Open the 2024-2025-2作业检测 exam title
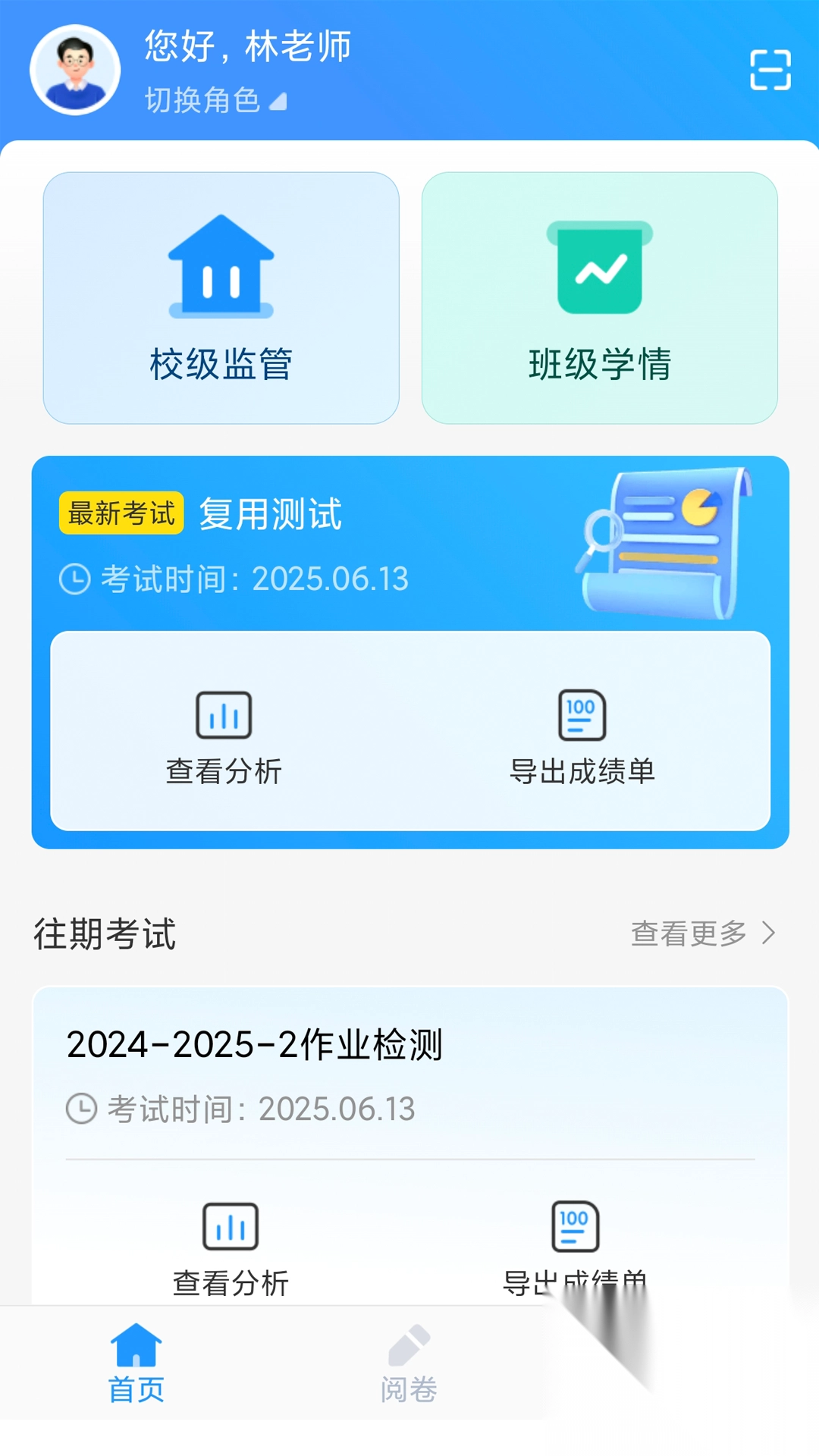Image resolution: width=819 pixels, height=1456 pixels. (256, 1045)
